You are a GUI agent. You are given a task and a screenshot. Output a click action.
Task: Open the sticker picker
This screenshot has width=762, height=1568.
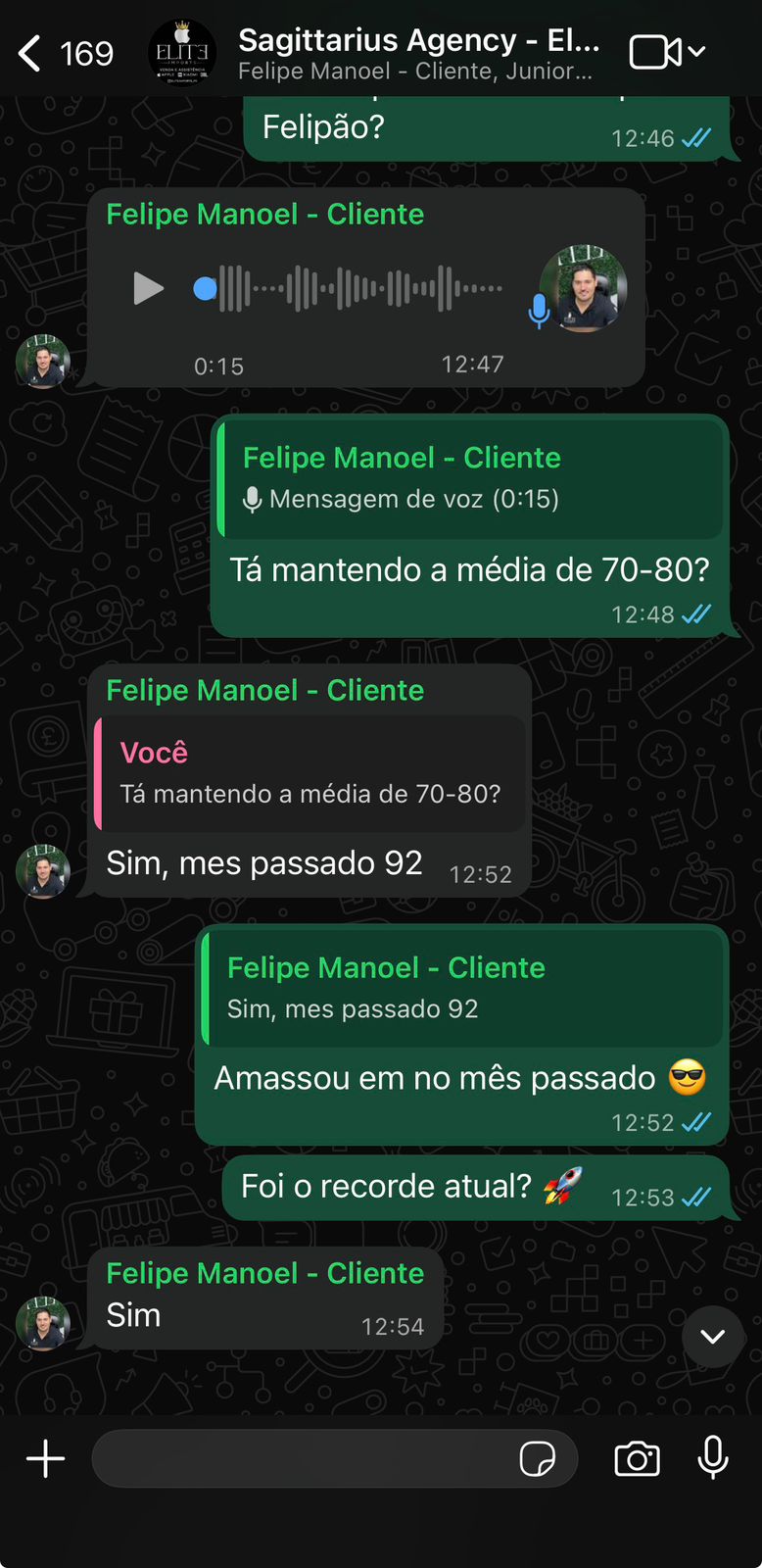pos(537,1458)
